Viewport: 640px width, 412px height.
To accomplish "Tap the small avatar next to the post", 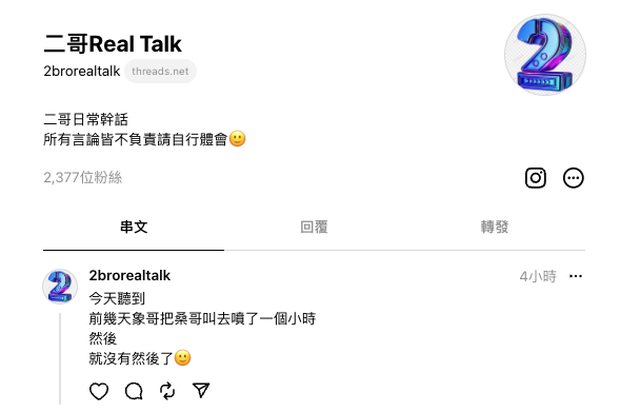I will coord(60,286).
